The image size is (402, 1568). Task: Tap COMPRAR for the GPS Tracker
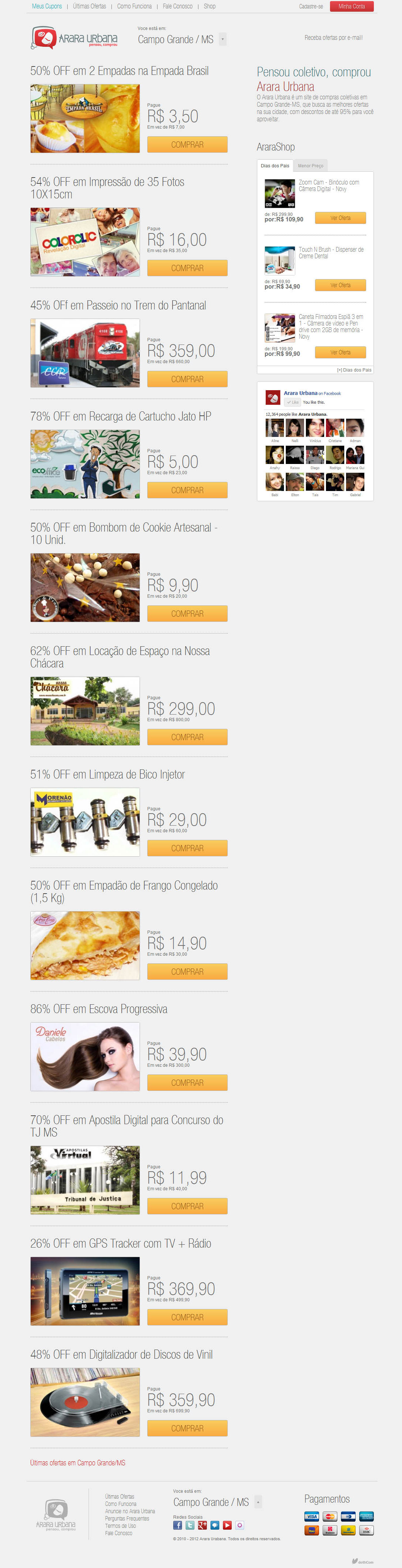click(187, 1317)
